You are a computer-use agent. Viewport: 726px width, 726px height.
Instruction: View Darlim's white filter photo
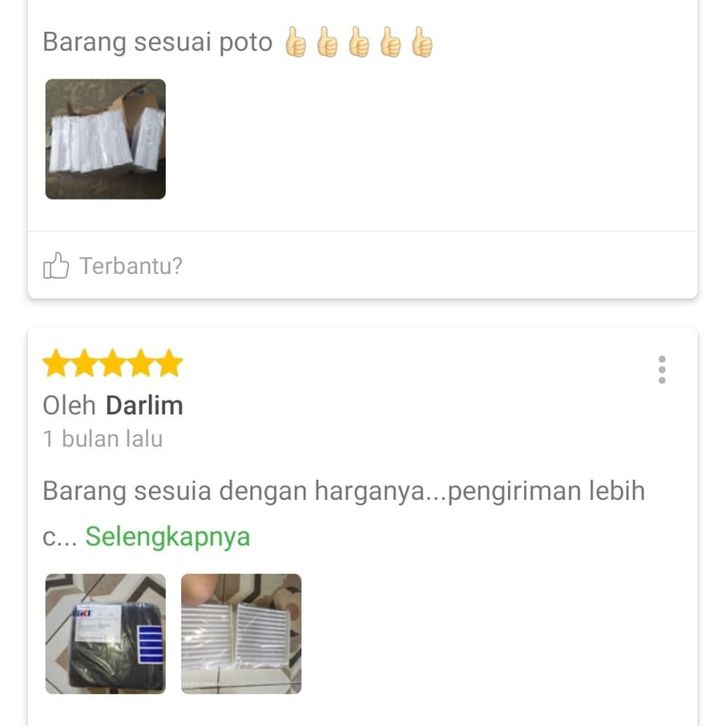(x=240, y=633)
